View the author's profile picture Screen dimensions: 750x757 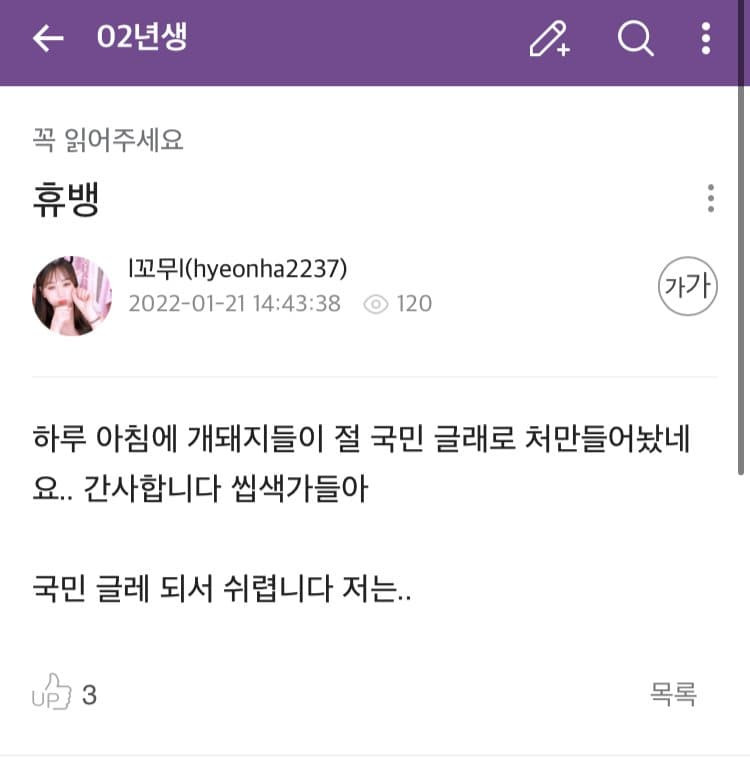72,295
